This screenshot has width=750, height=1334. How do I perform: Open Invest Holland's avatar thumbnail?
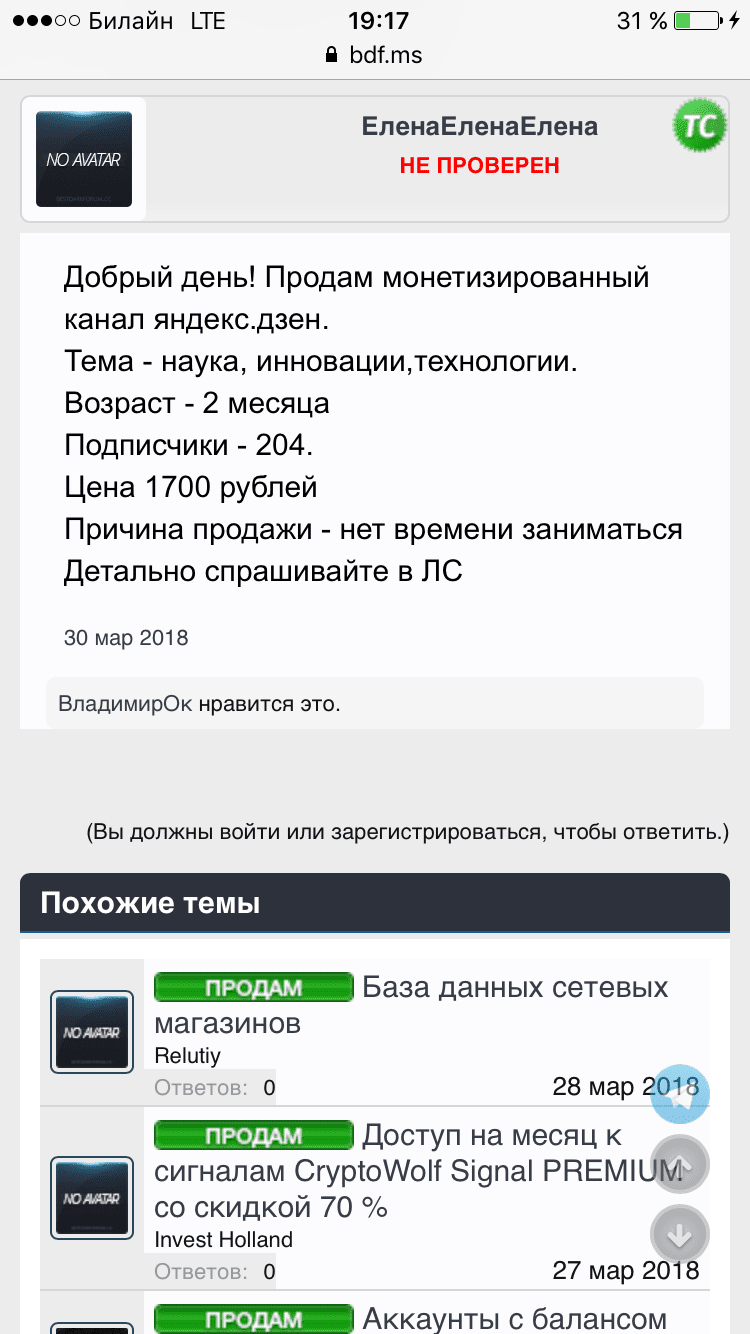pyautogui.click(x=92, y=1197)
